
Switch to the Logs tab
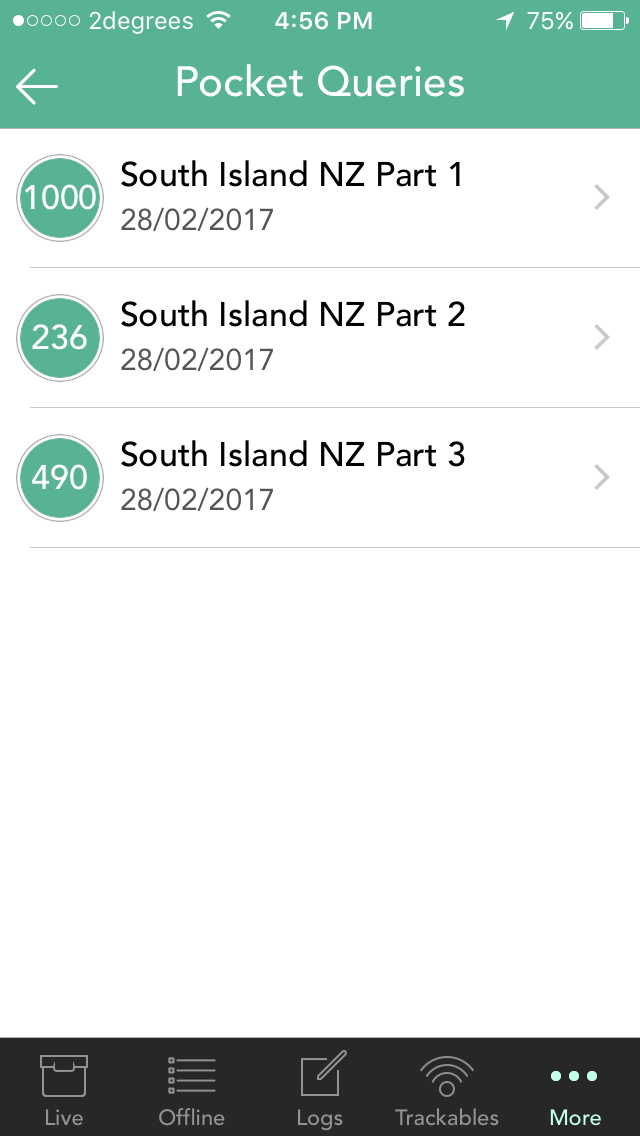pyautogui.click(x=320, y=1089)
